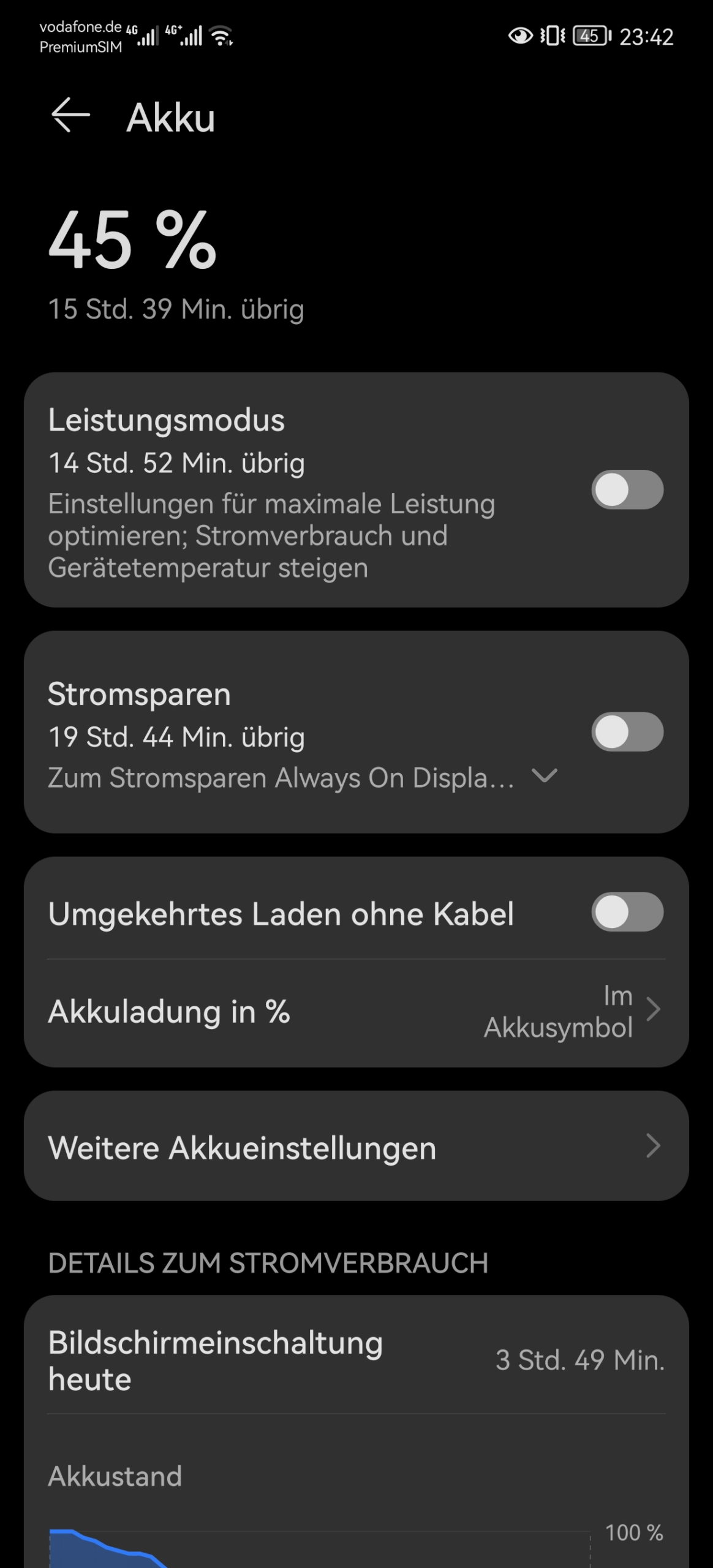
Task: Expand the Stromsparen description chevron
Action: [x=545, y=776]
